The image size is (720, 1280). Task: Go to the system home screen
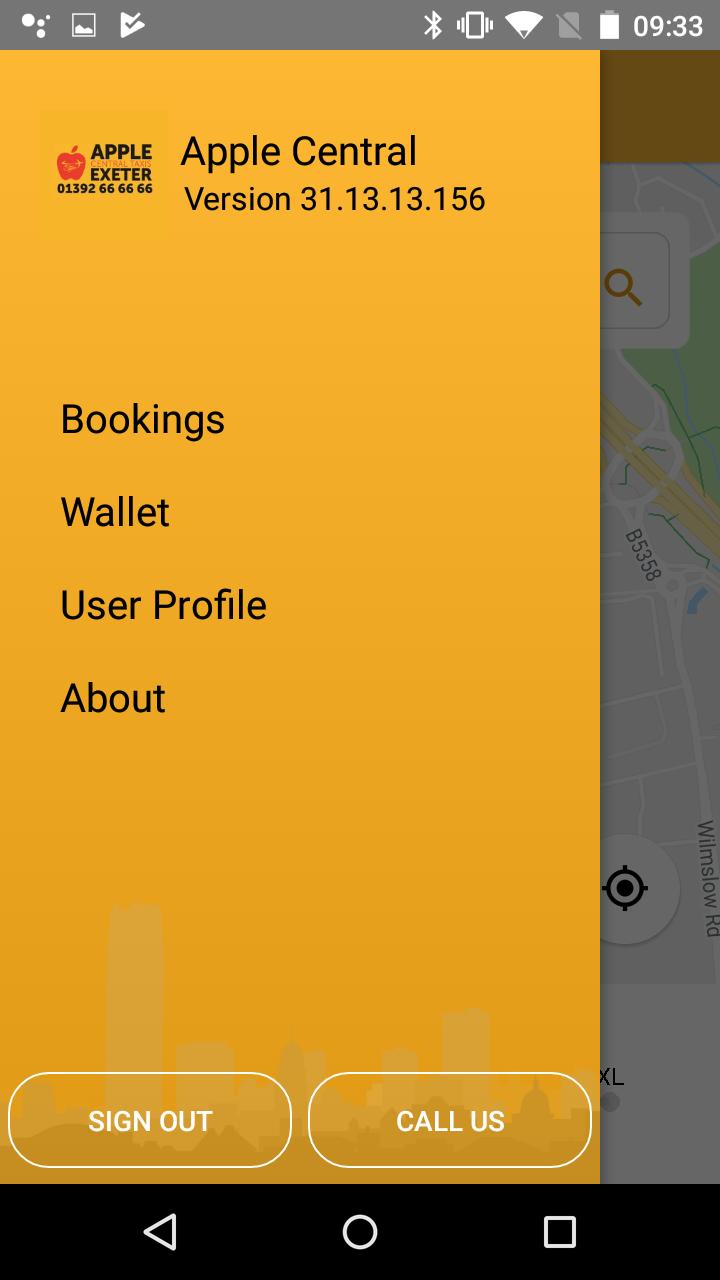[x=360, y=1232]
